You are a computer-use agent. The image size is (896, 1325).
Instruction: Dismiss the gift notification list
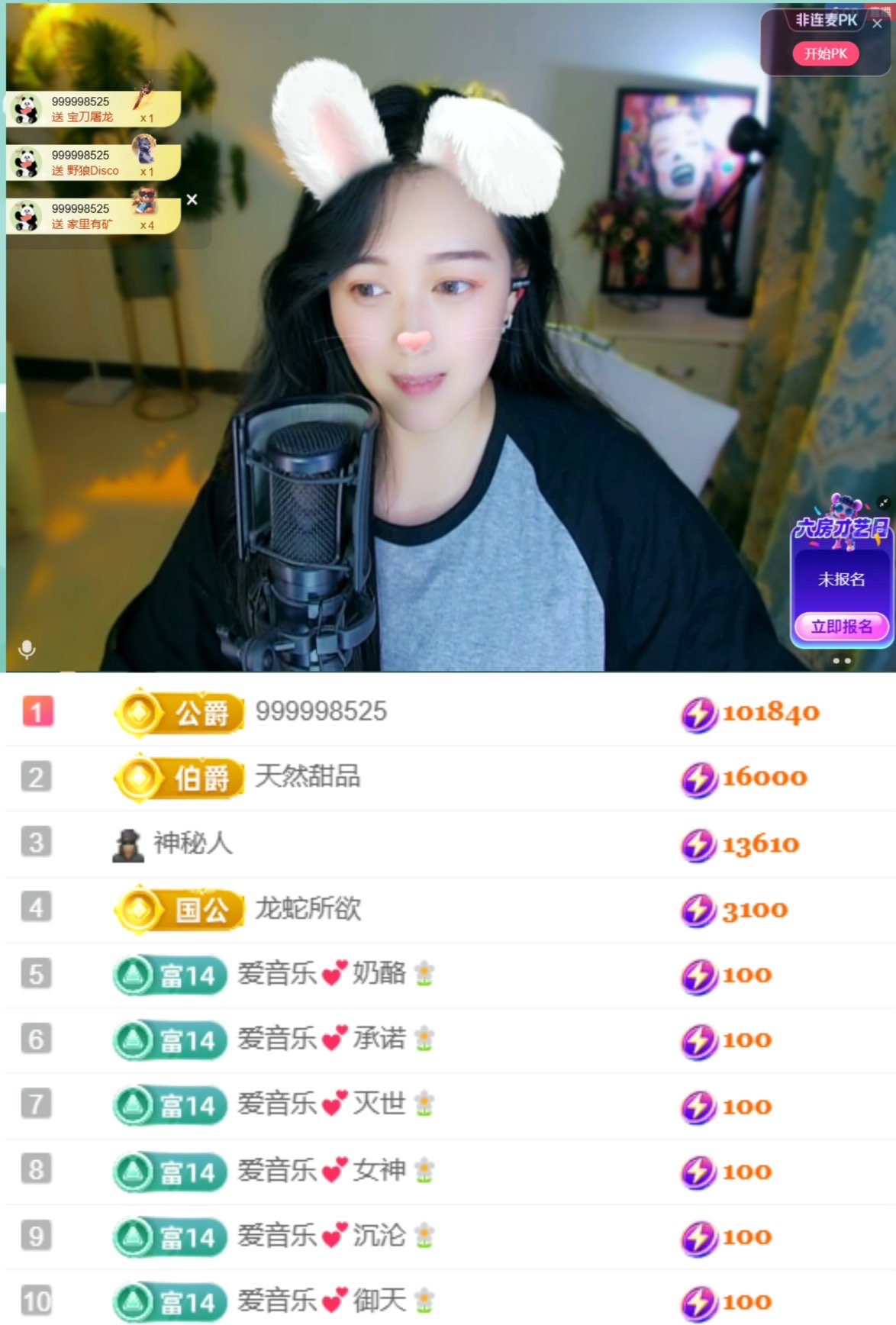pyautogui.click(x=192, y=199)
